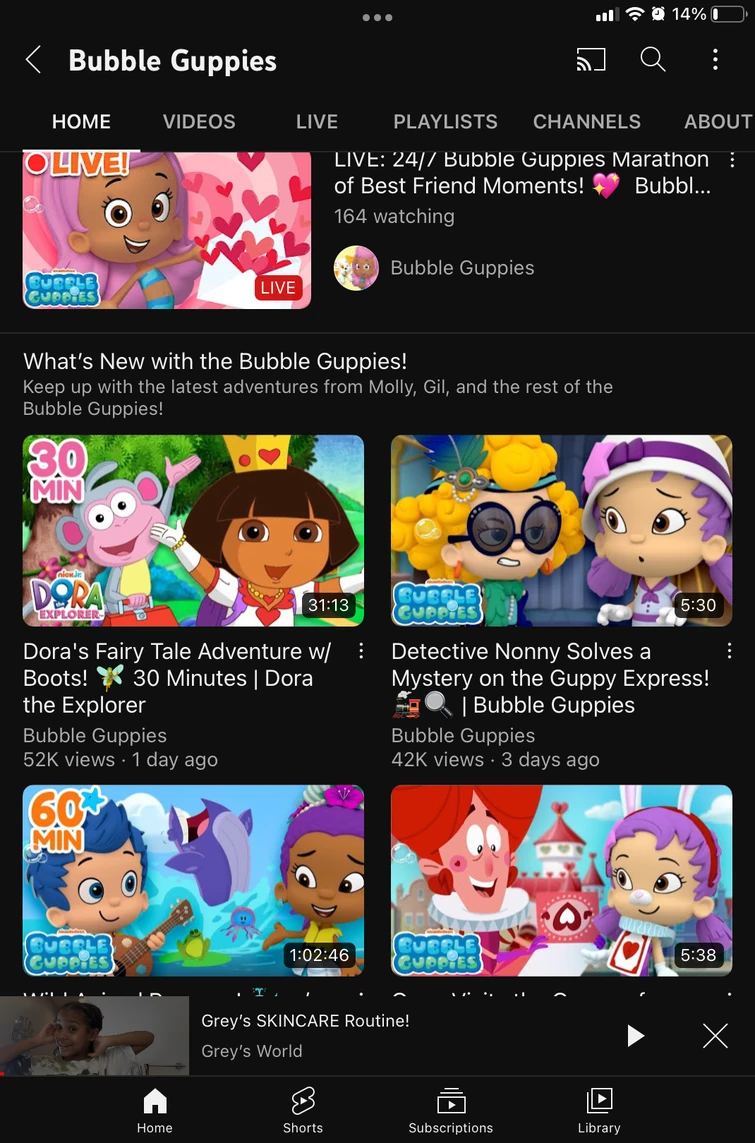This screenshot has width=755, height=1143.
Task: Switch to the Live tab
Action: click(x=317, y=122)
